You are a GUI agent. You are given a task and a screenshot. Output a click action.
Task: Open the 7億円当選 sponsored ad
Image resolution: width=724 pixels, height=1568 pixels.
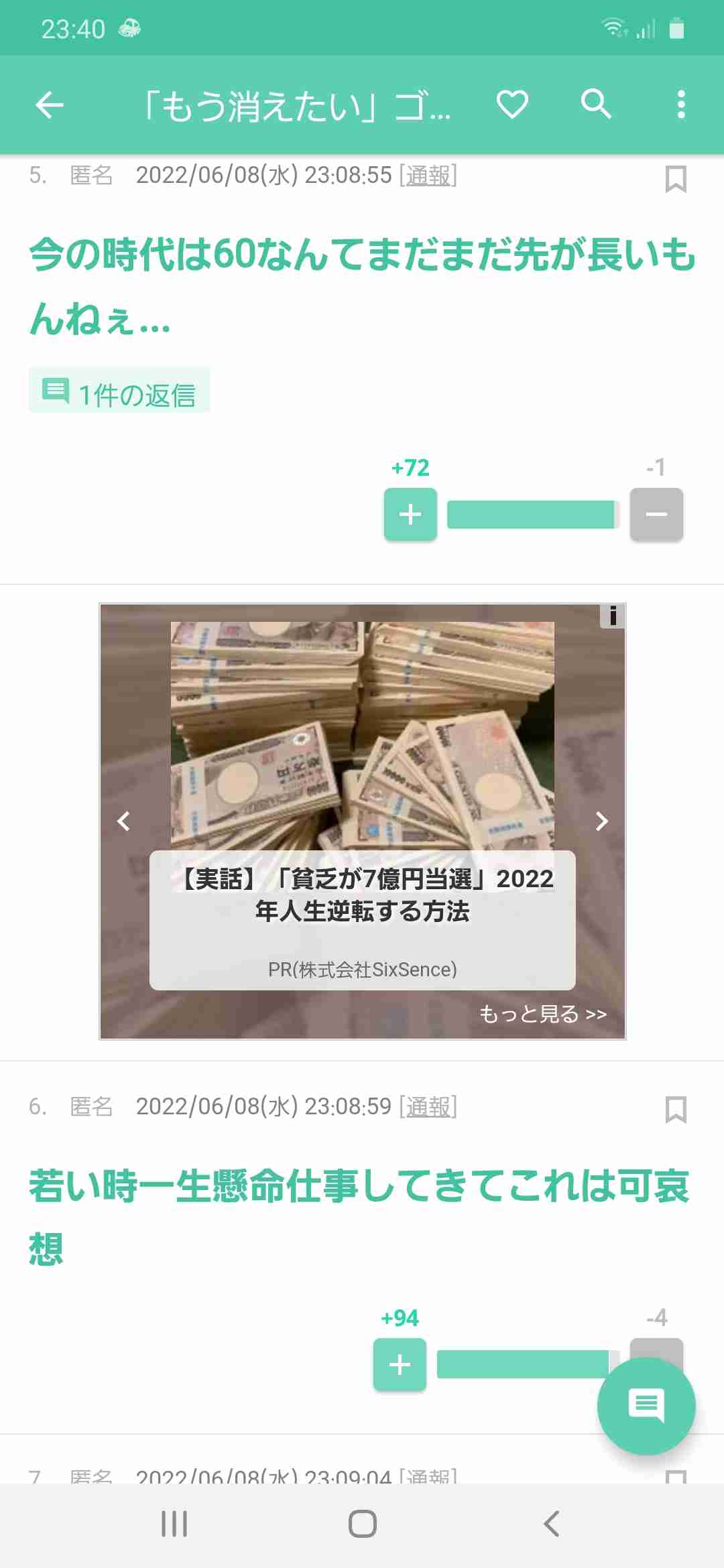pos(362,894)
